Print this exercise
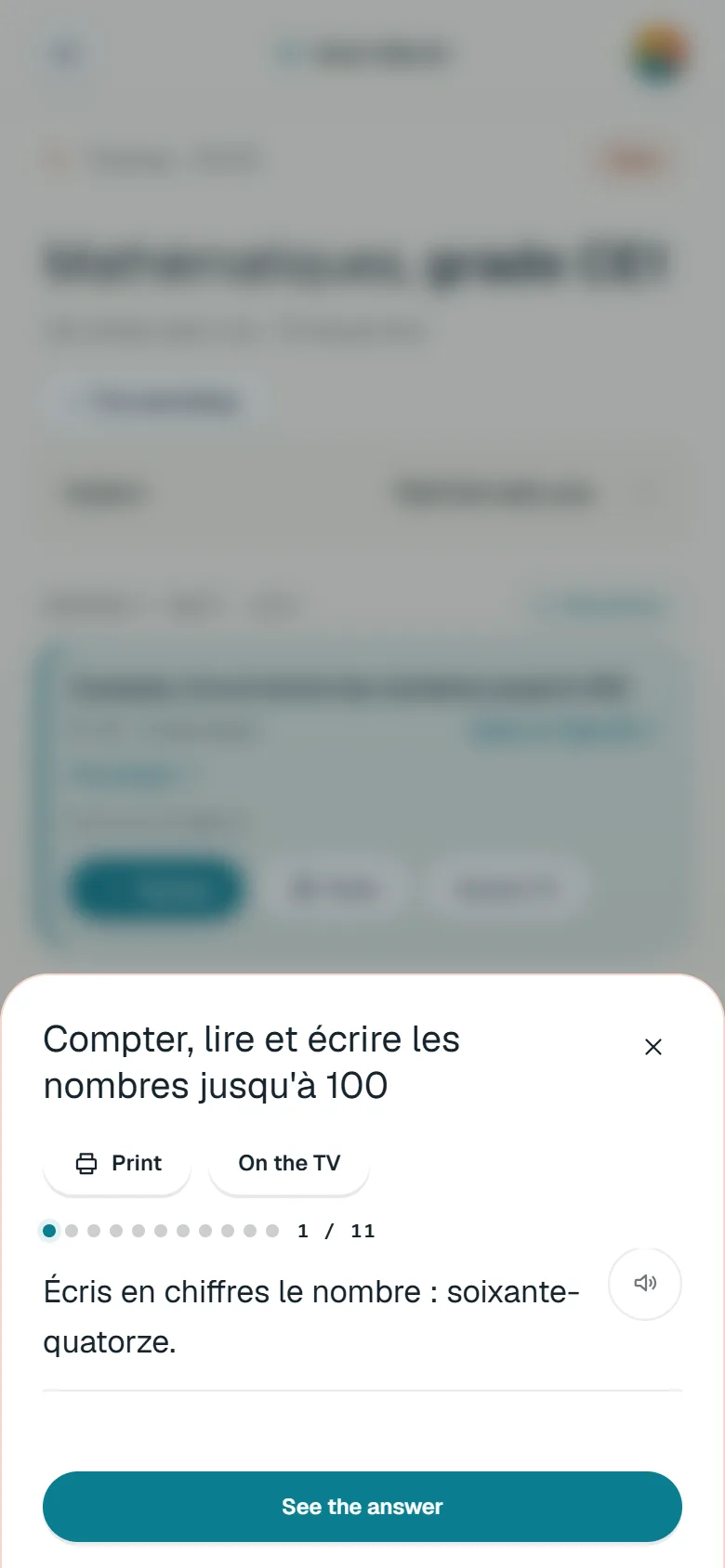The image size is (725, 1568). [x=117, y=1163]
